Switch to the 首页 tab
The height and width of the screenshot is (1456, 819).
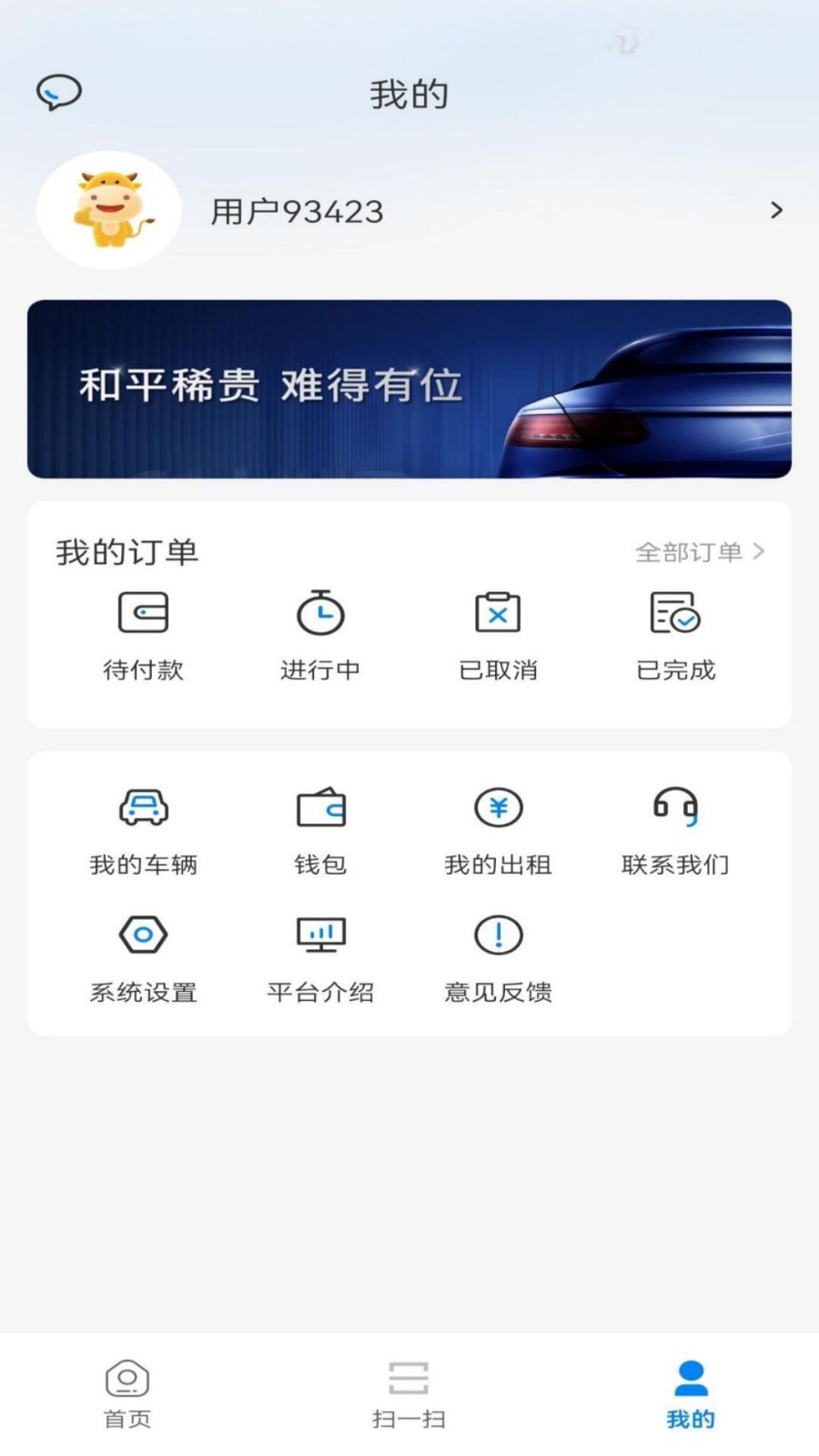[127, 1393]
